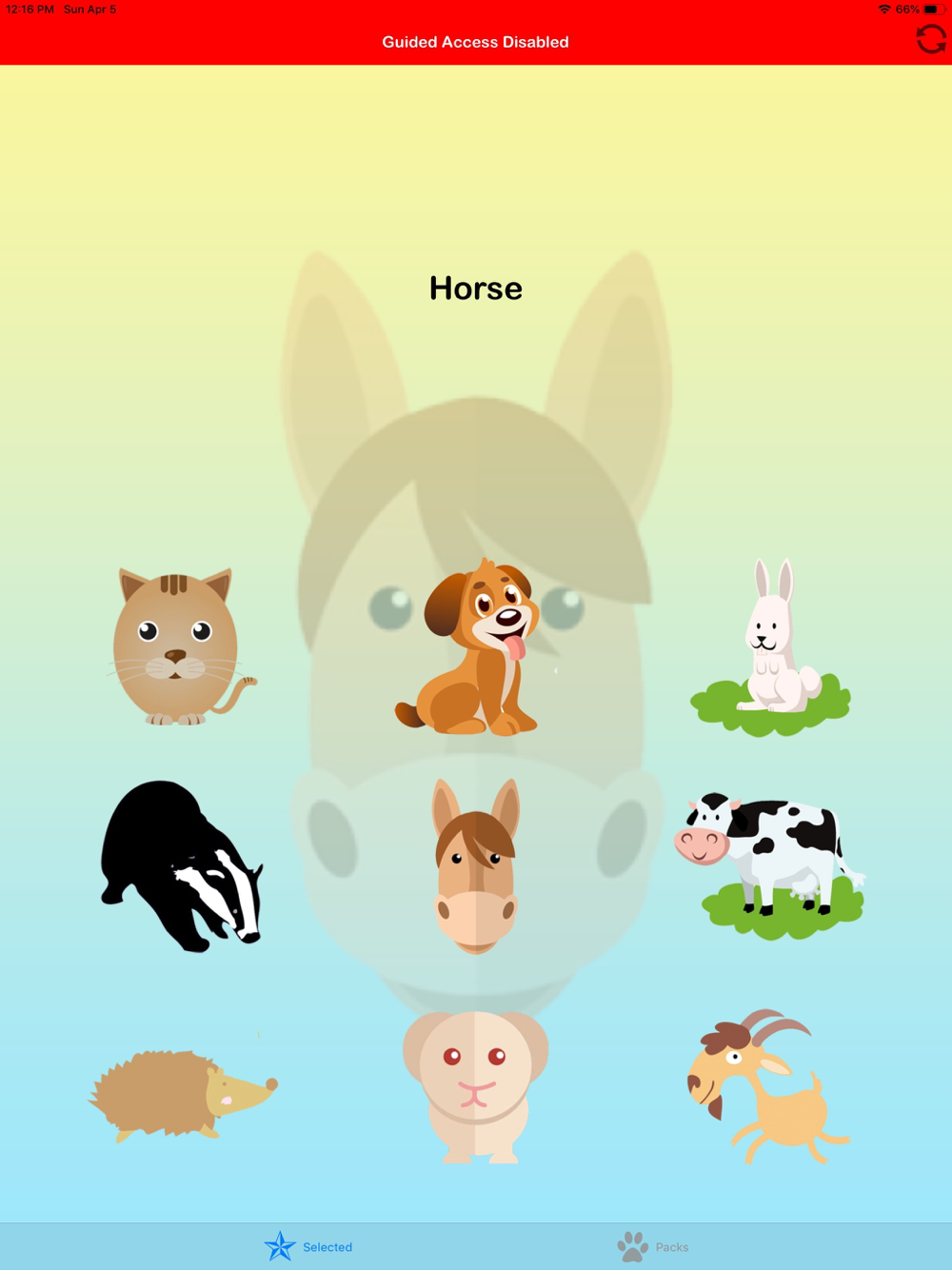Select the sheep with red eyes
The width and height of the screenshot is (952, 1270).
coord(475,1087)
